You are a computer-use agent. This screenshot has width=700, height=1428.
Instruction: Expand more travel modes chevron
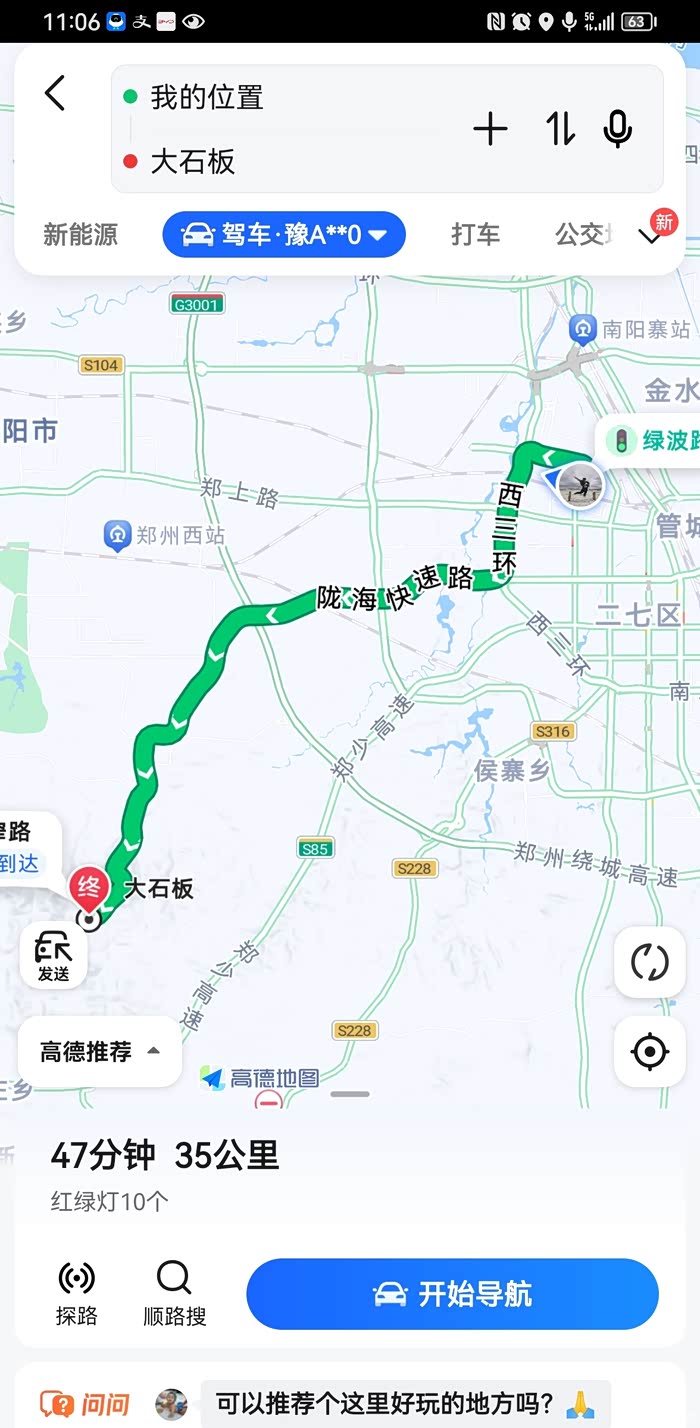652,237
